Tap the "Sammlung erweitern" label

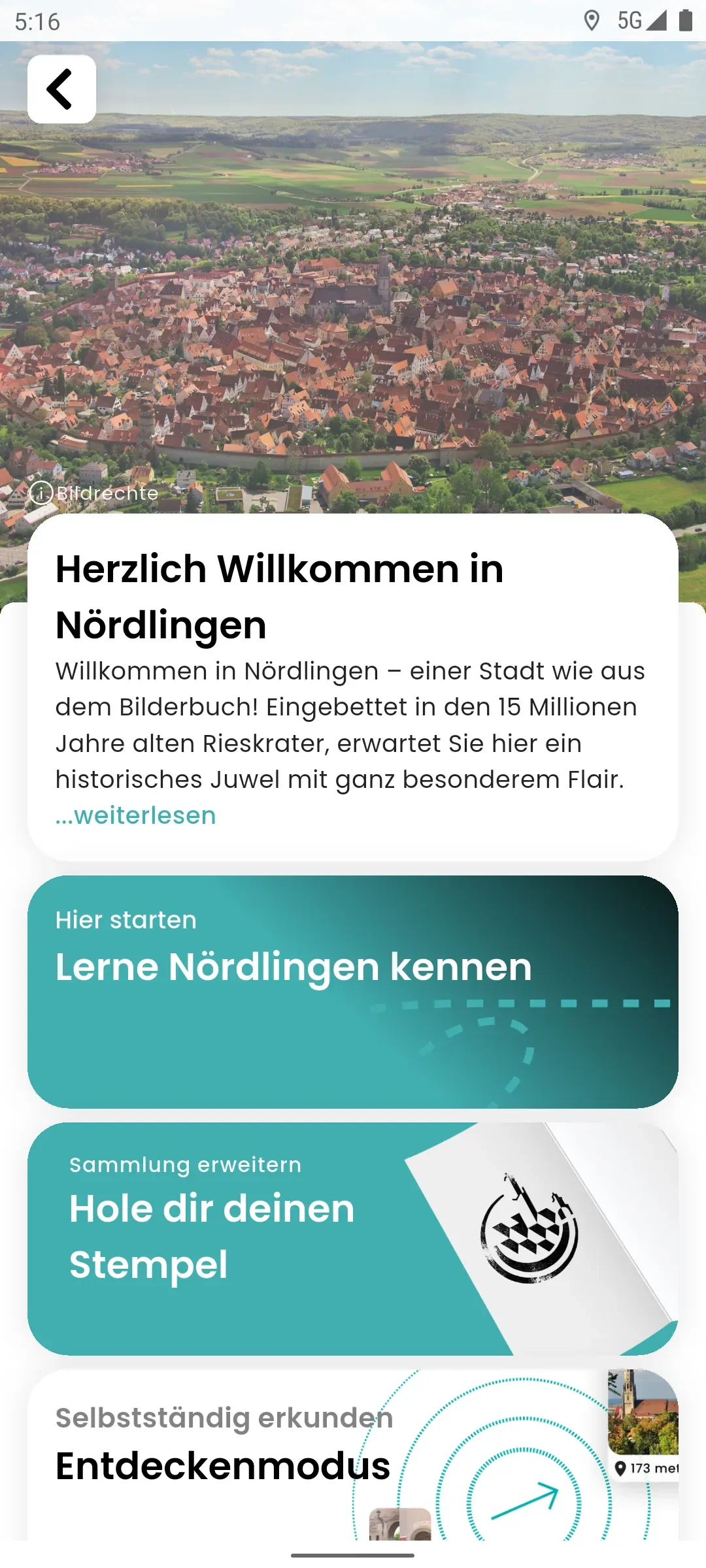pyautogui.click(x=184, y=1164)
